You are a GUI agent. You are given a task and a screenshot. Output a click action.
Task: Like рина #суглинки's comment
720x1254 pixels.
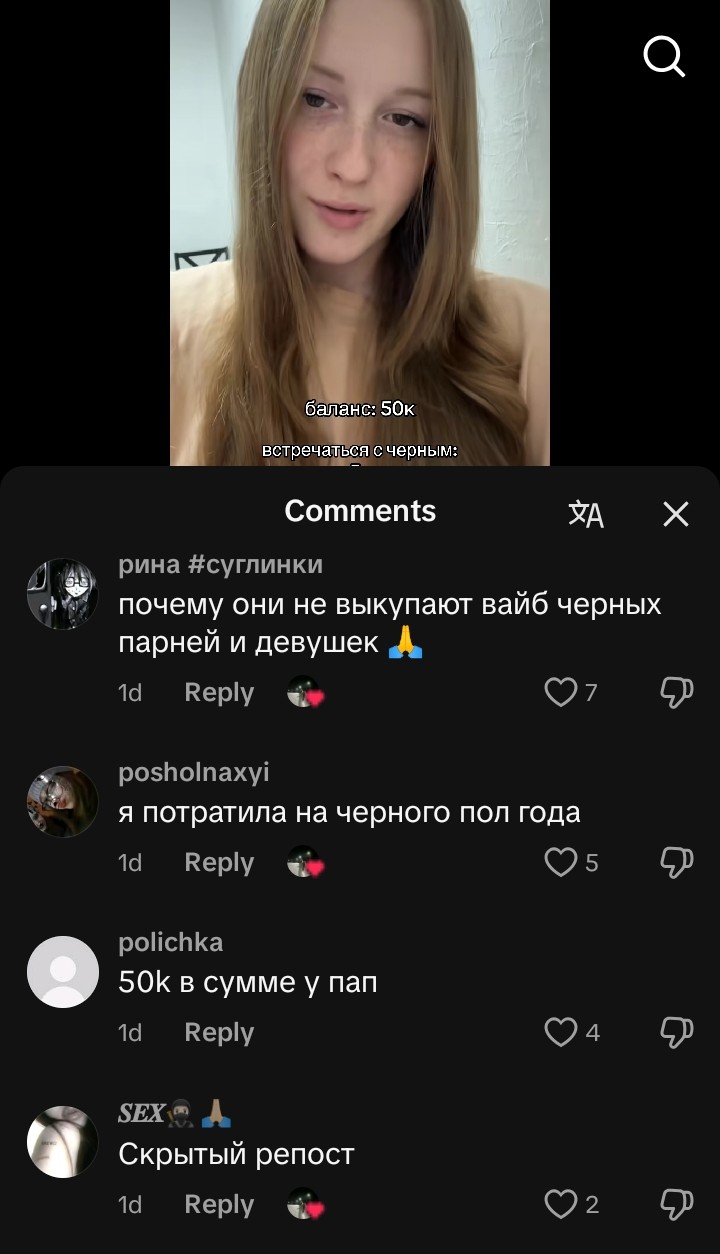pyautogui.click(x=561, y=692)
